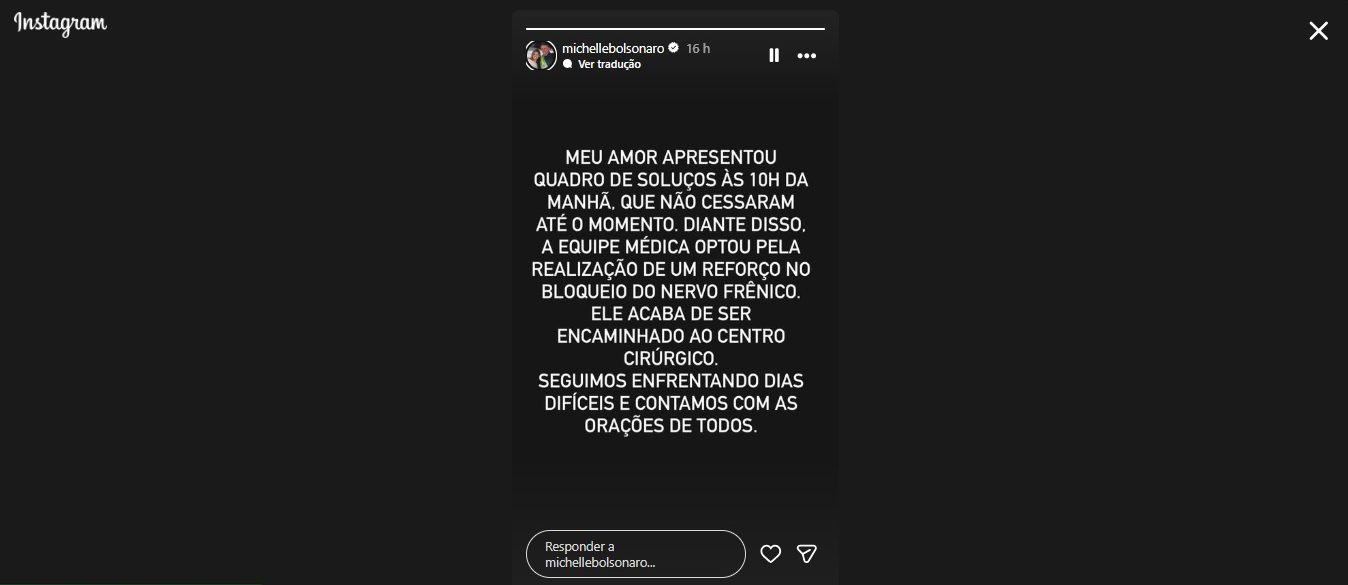Like this story with the heart
The width and height of the screenshot is (1348, 585).
coord(770,554)
